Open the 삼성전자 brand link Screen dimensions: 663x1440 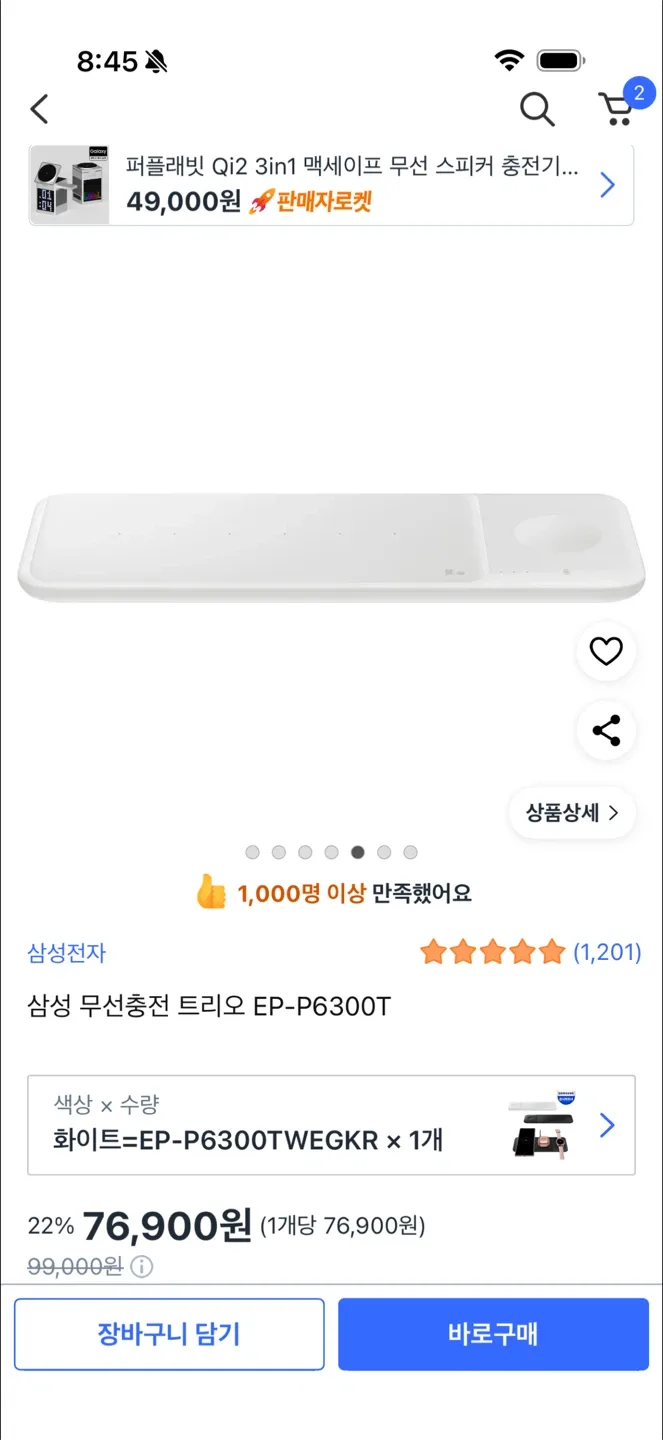(66, 953)
